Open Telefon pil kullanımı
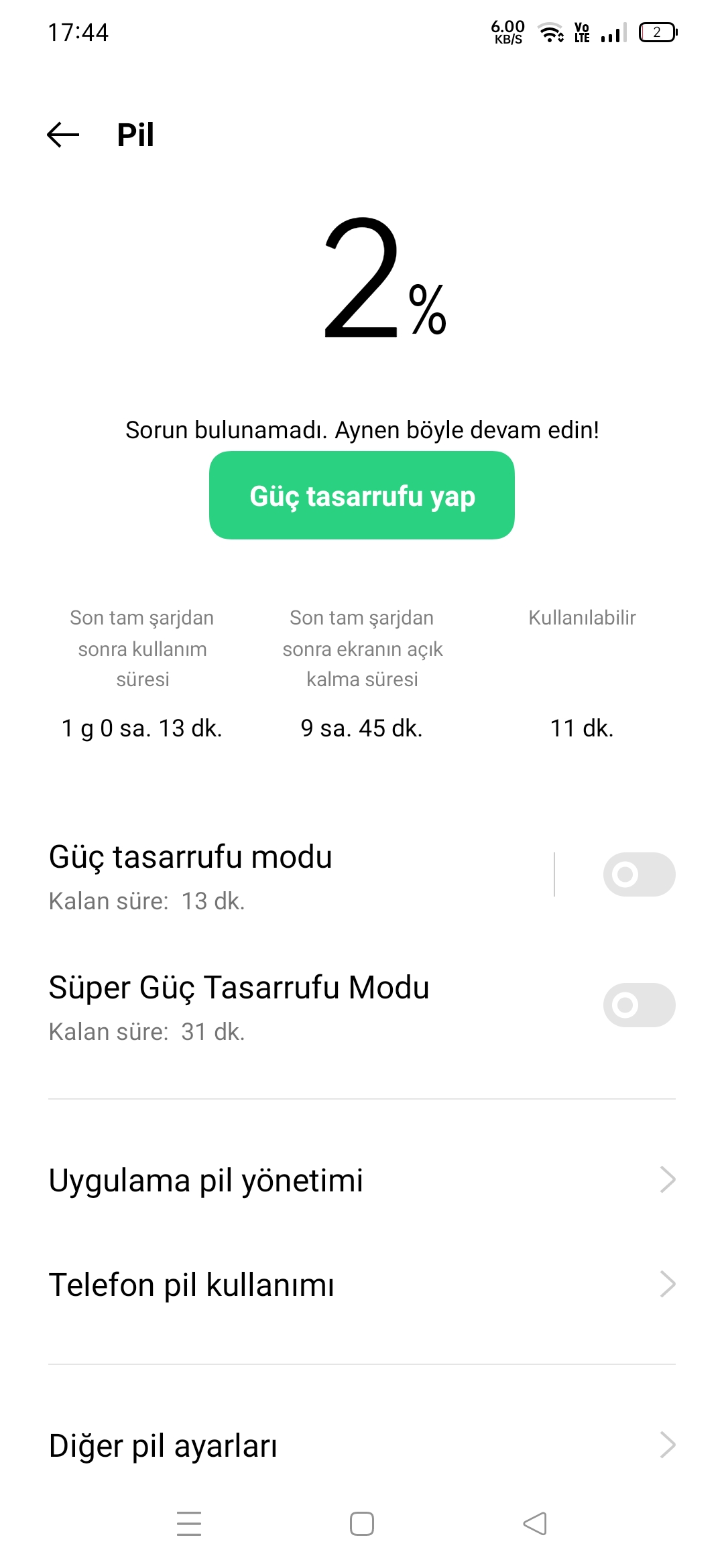Screen dimensions: 724x1568 [362, 1285]
